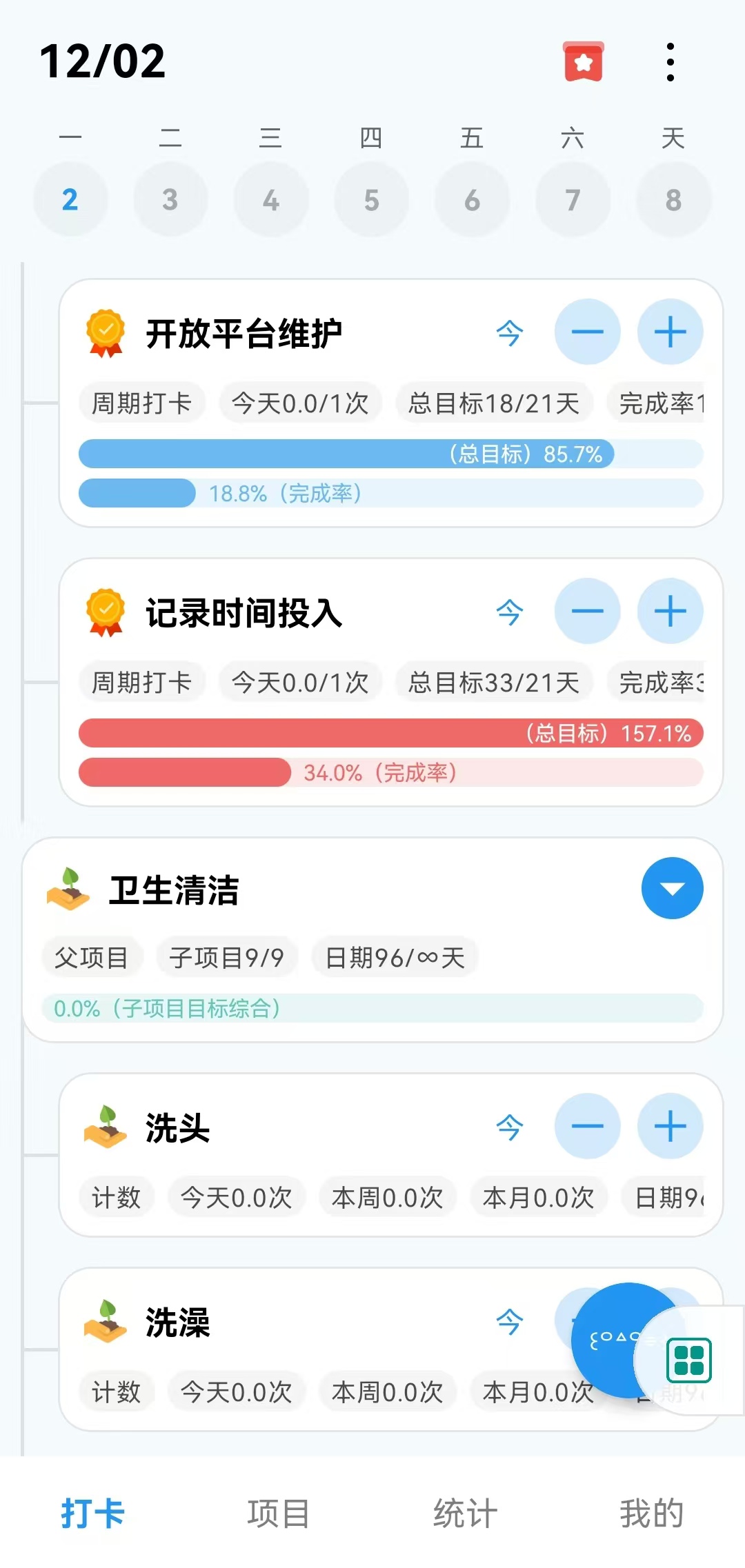Select day 5 in the week strip

(x=371, y=200)
